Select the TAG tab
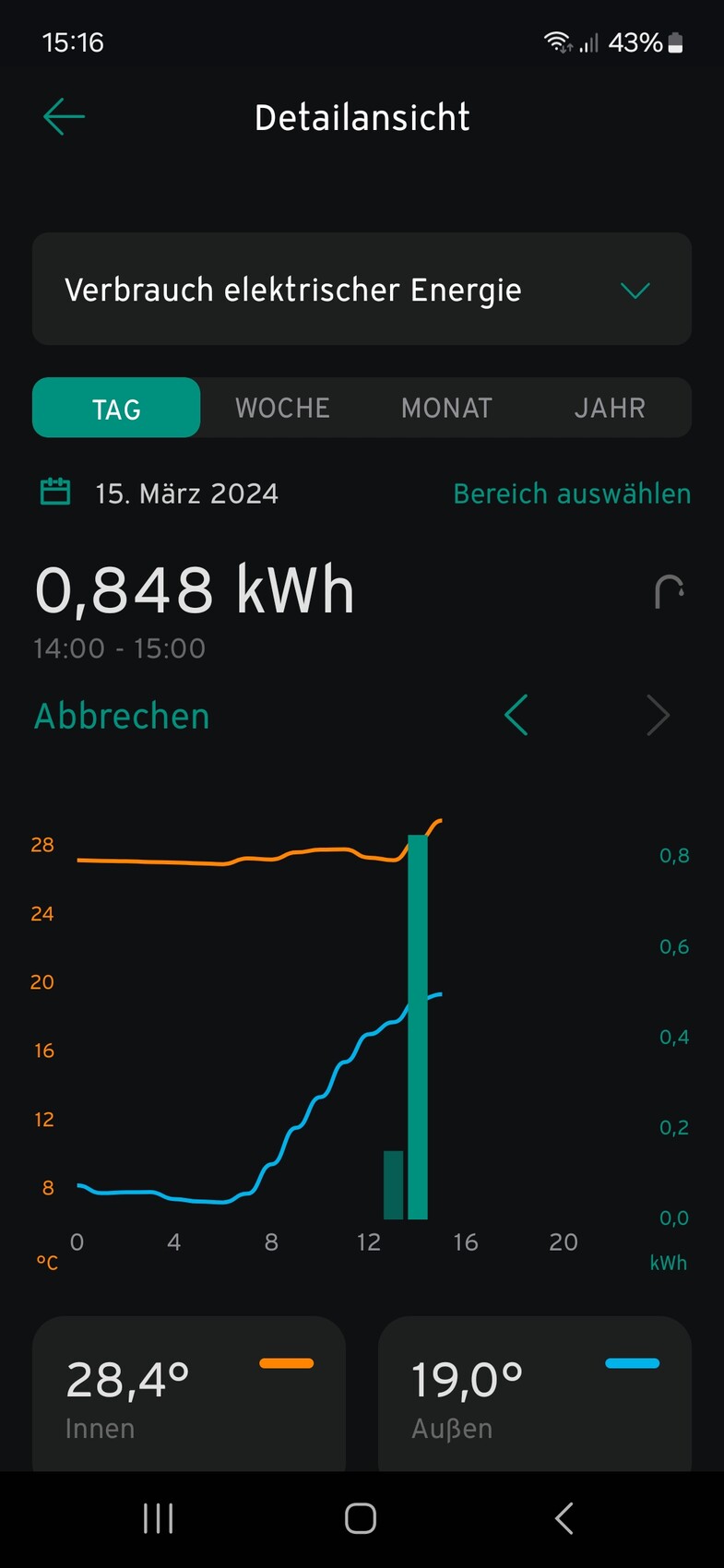Viewport: 724px width, 1568px height. [x=116, y=408]
